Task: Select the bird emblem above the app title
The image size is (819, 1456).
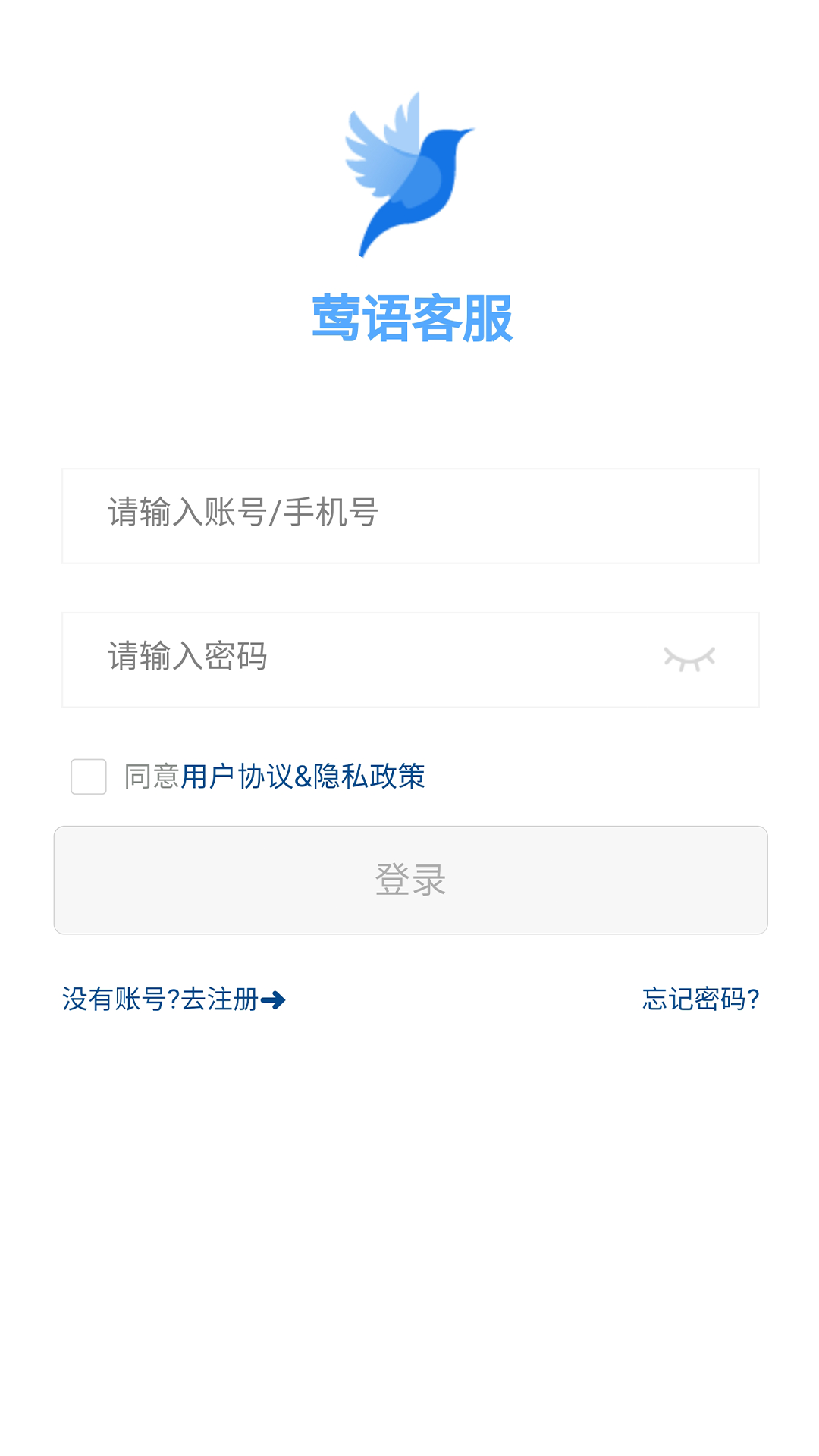Action: click(x=409, y=174)
